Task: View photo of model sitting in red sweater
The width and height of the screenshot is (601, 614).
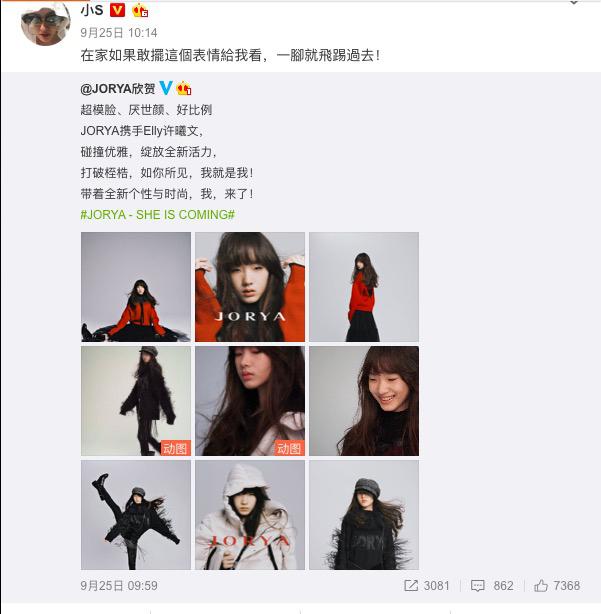Action: point(136,287)
